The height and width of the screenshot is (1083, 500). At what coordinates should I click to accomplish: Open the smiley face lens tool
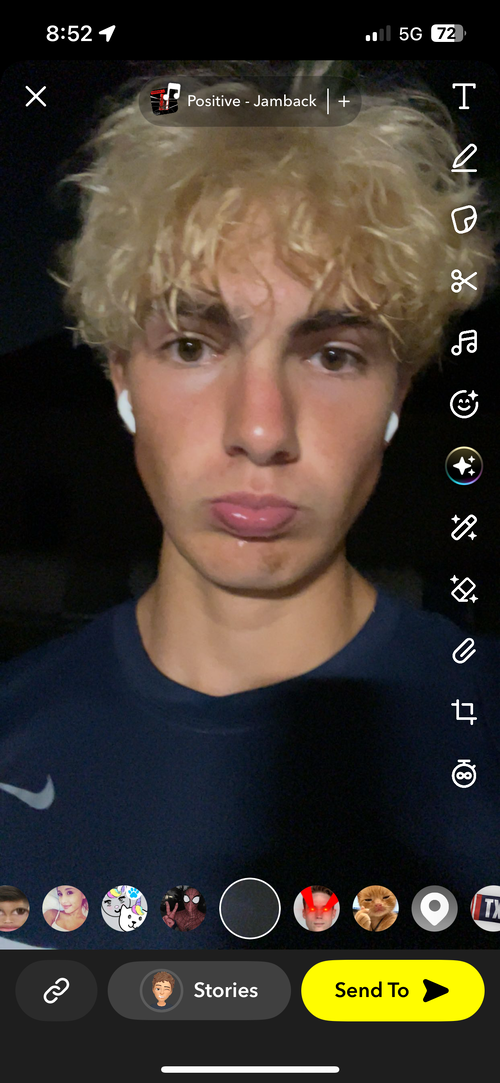pyautogui.click(x=464, y=403)
